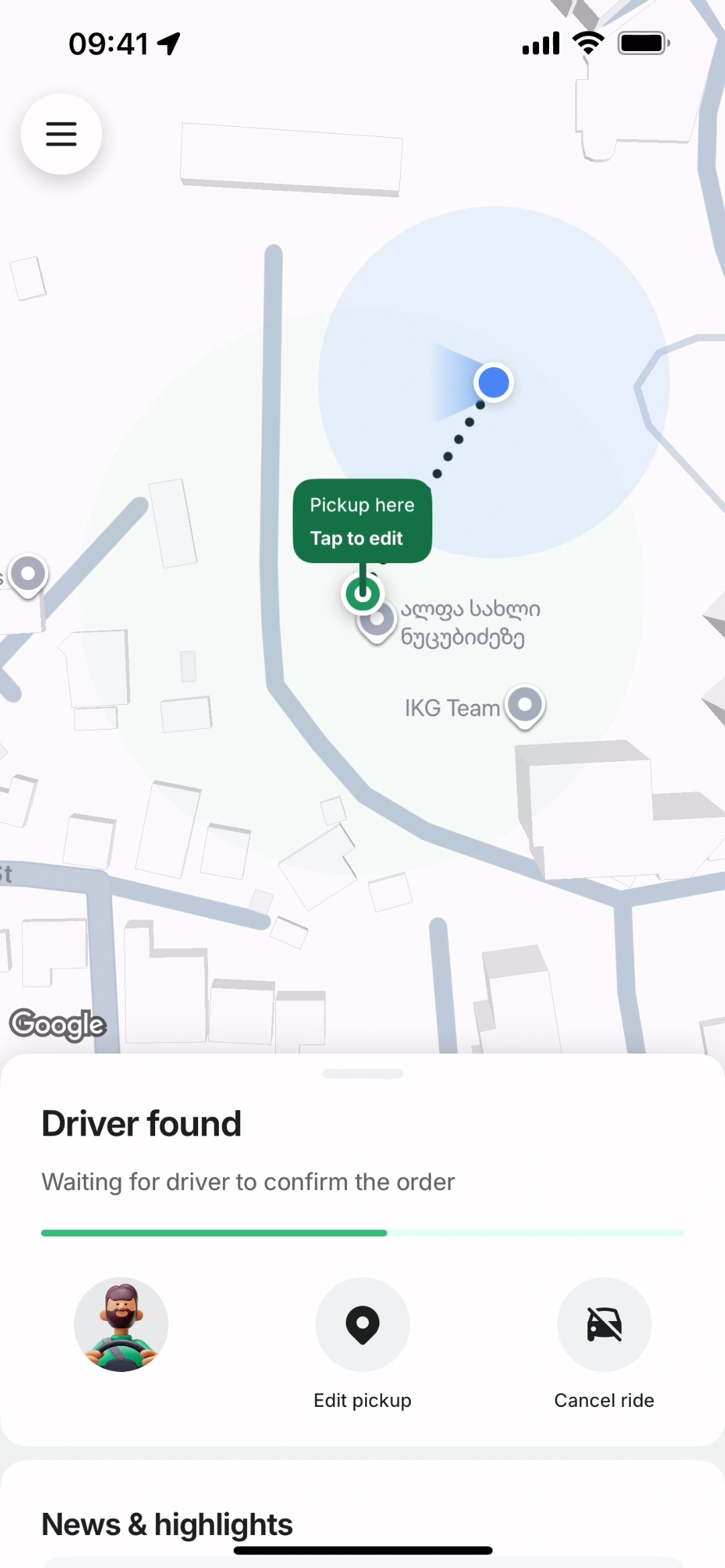Open the IKG Team map pin
The image size is (725, 1568).
coord(525,705)
